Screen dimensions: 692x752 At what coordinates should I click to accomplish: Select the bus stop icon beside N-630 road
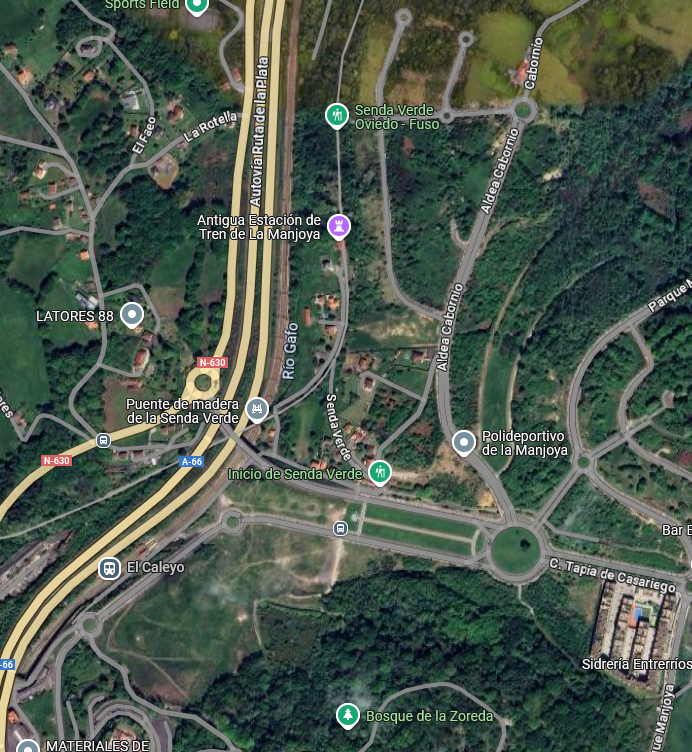pos(103,440)
